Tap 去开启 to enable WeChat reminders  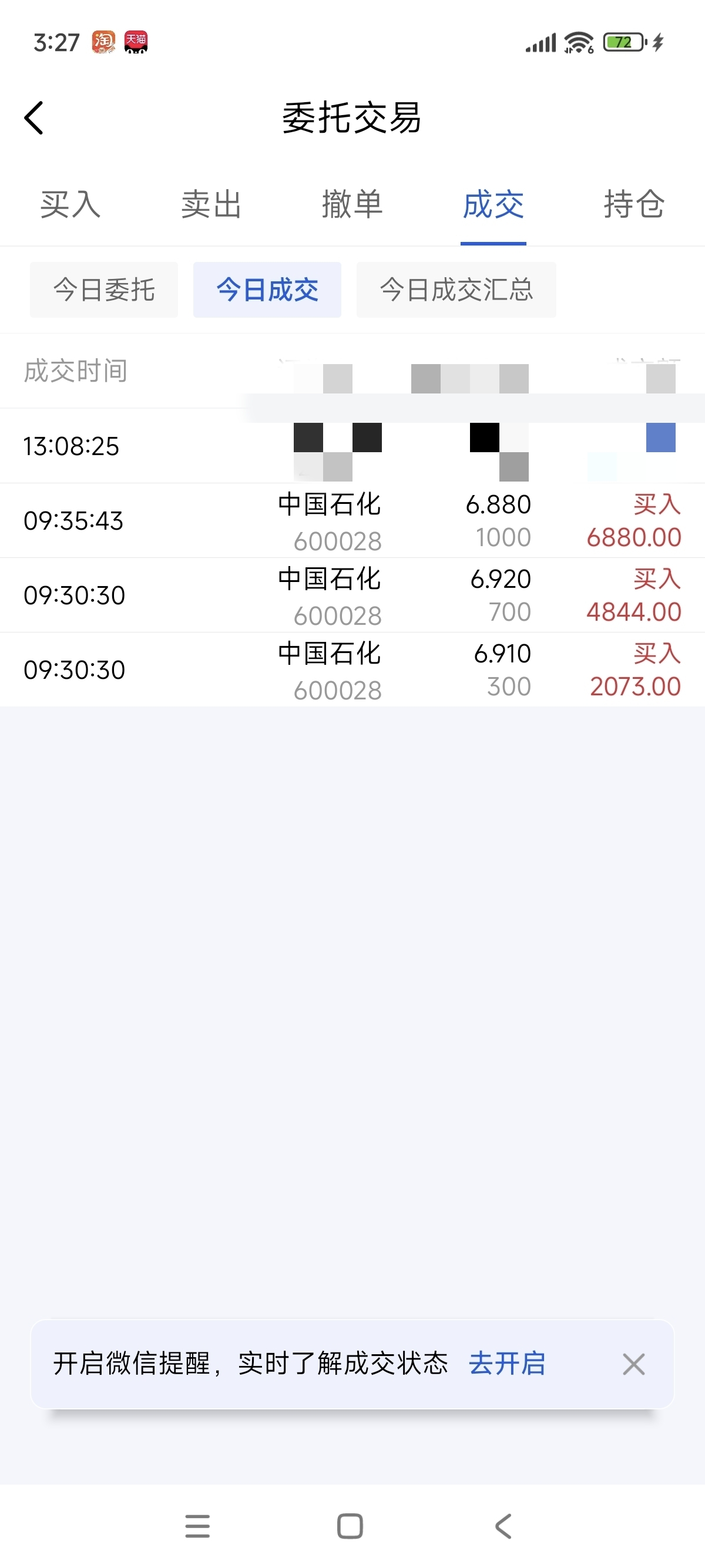(506, 1364)
